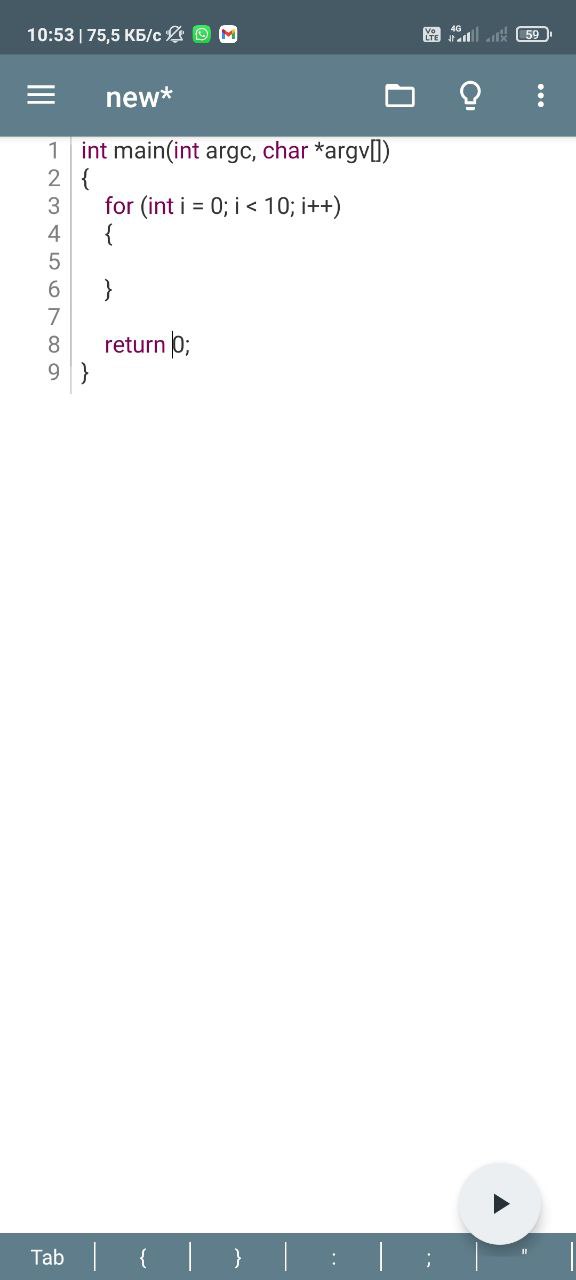Open the three-dot overflow menu

click(540, 95)
